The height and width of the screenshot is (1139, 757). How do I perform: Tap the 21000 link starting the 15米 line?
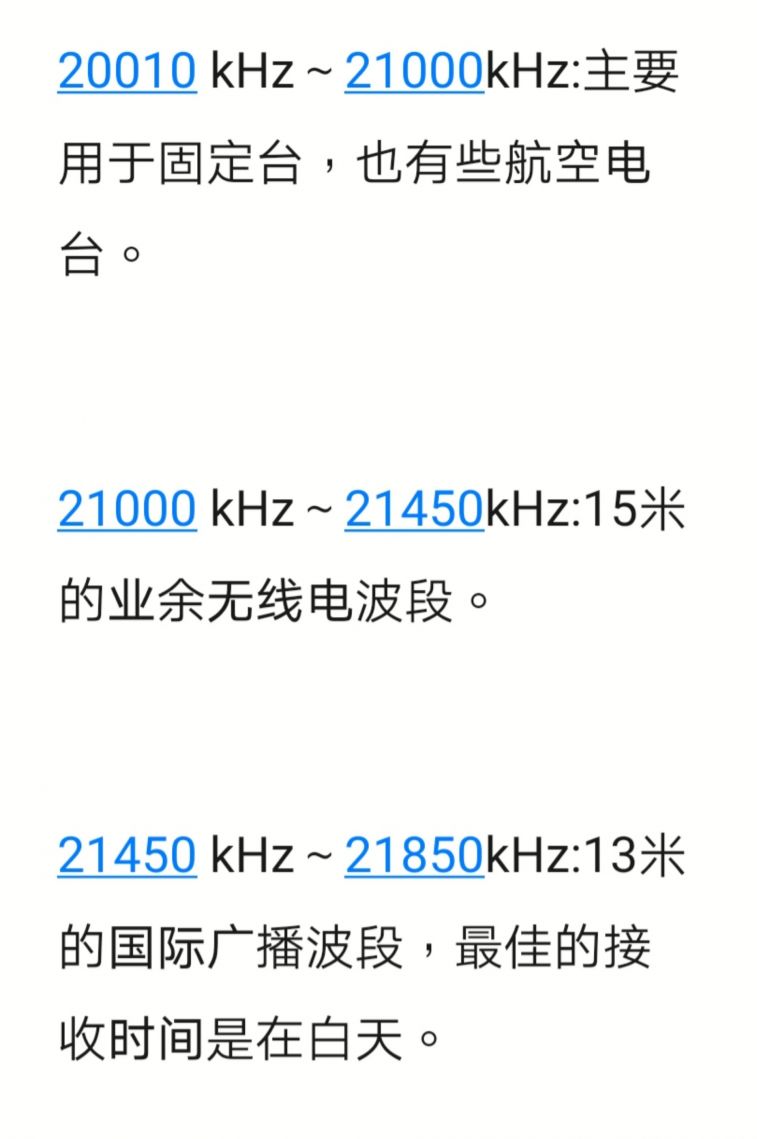(127, 510)
